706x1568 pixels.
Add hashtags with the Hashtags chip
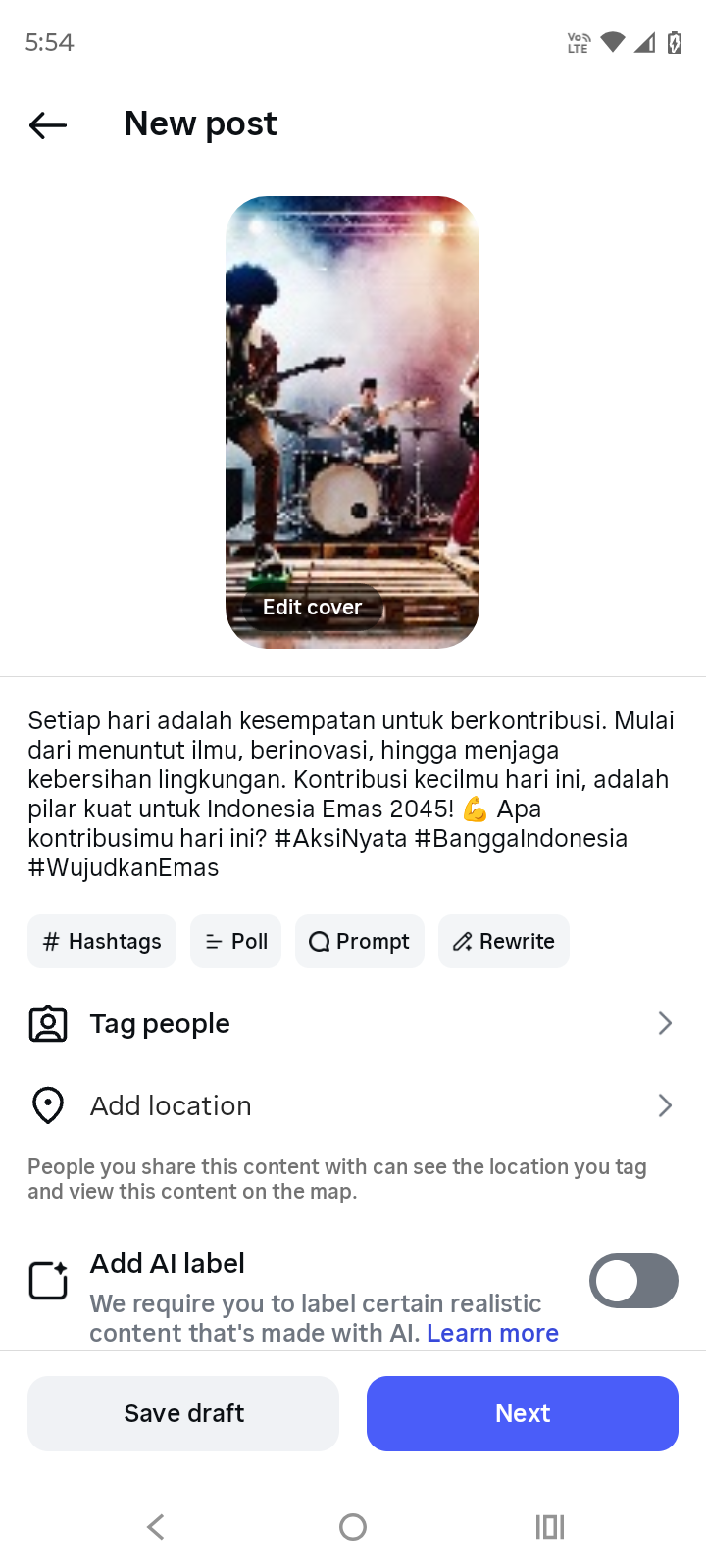102,942
